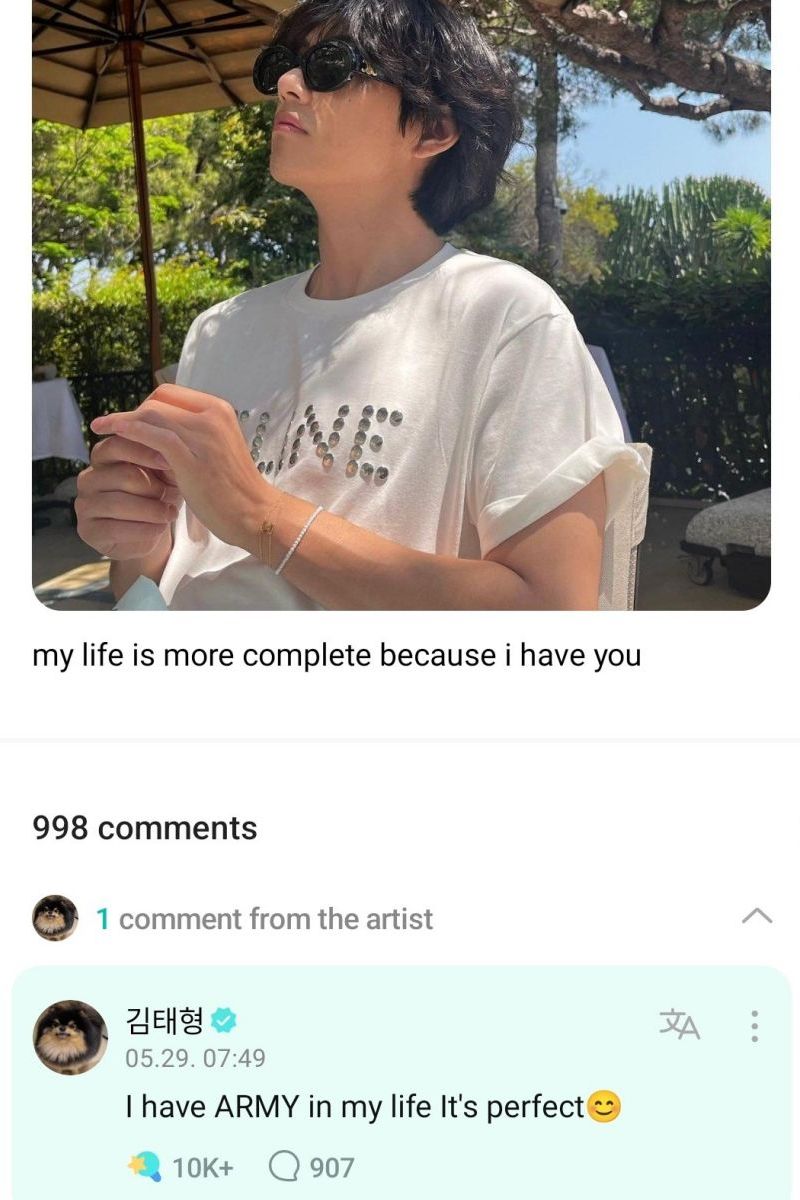Open the post photo in full view
This screenshot has height=1200, width=800.
pos(400,300)
